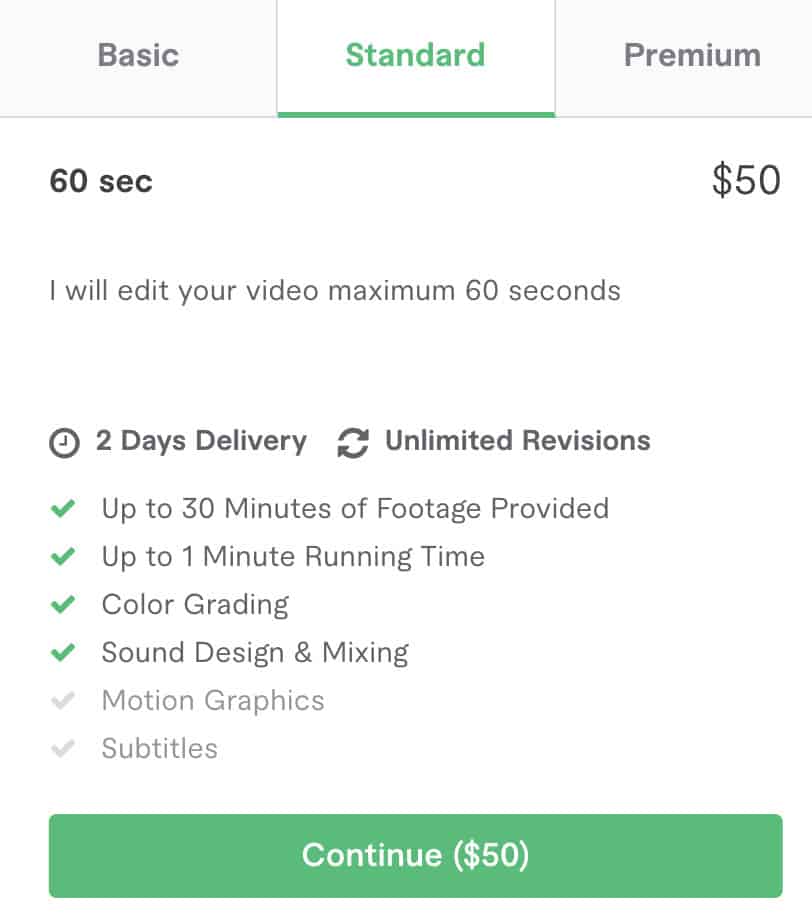Screen dimensions: 812x916
Task: Click the green underline beneath Standard
Action: pos(416,112)
